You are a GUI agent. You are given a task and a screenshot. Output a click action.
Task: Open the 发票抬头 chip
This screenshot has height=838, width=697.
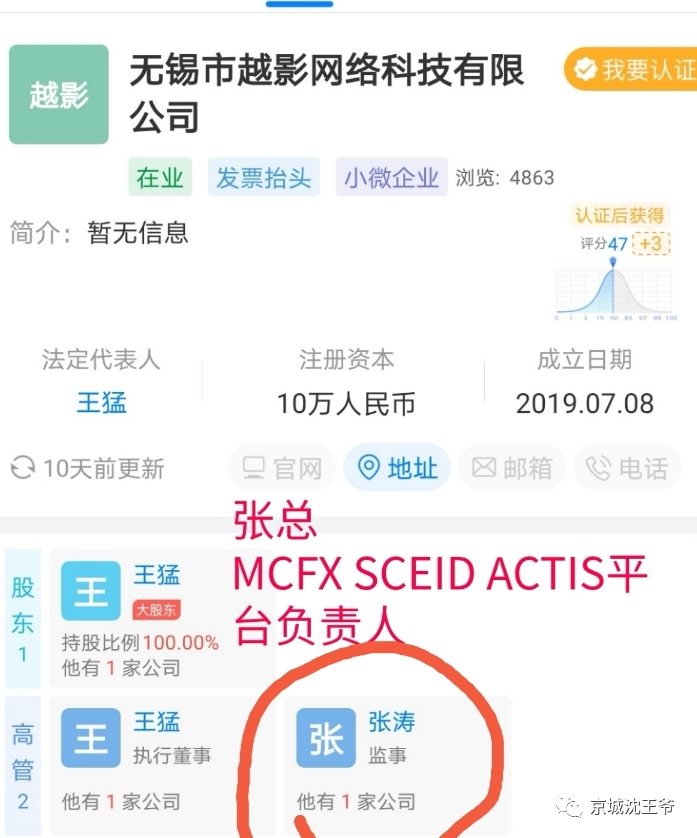[264, 178]
